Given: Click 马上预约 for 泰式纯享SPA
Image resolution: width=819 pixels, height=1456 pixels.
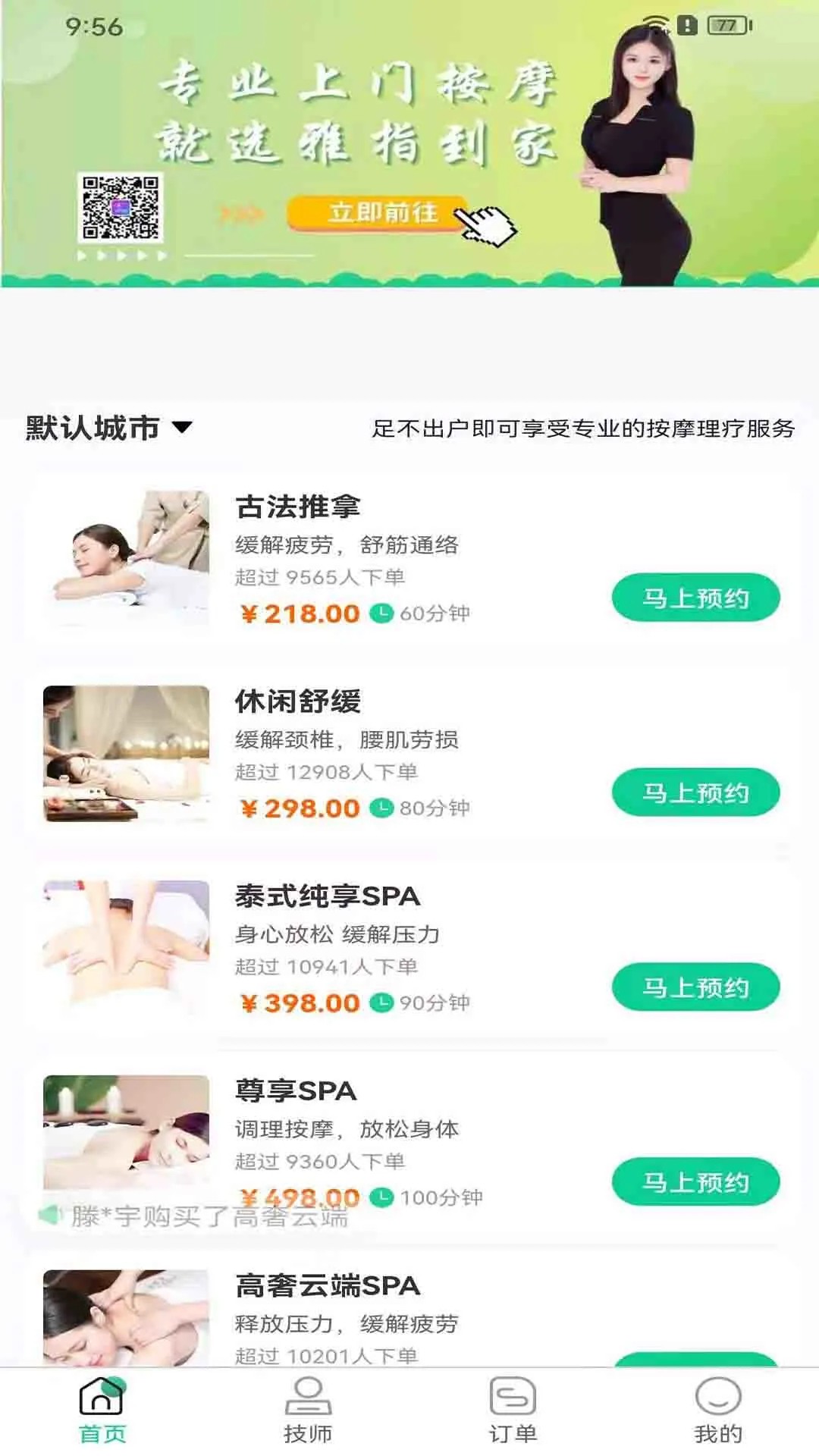Looking at the screenshot, I should (x=695, y=987).
